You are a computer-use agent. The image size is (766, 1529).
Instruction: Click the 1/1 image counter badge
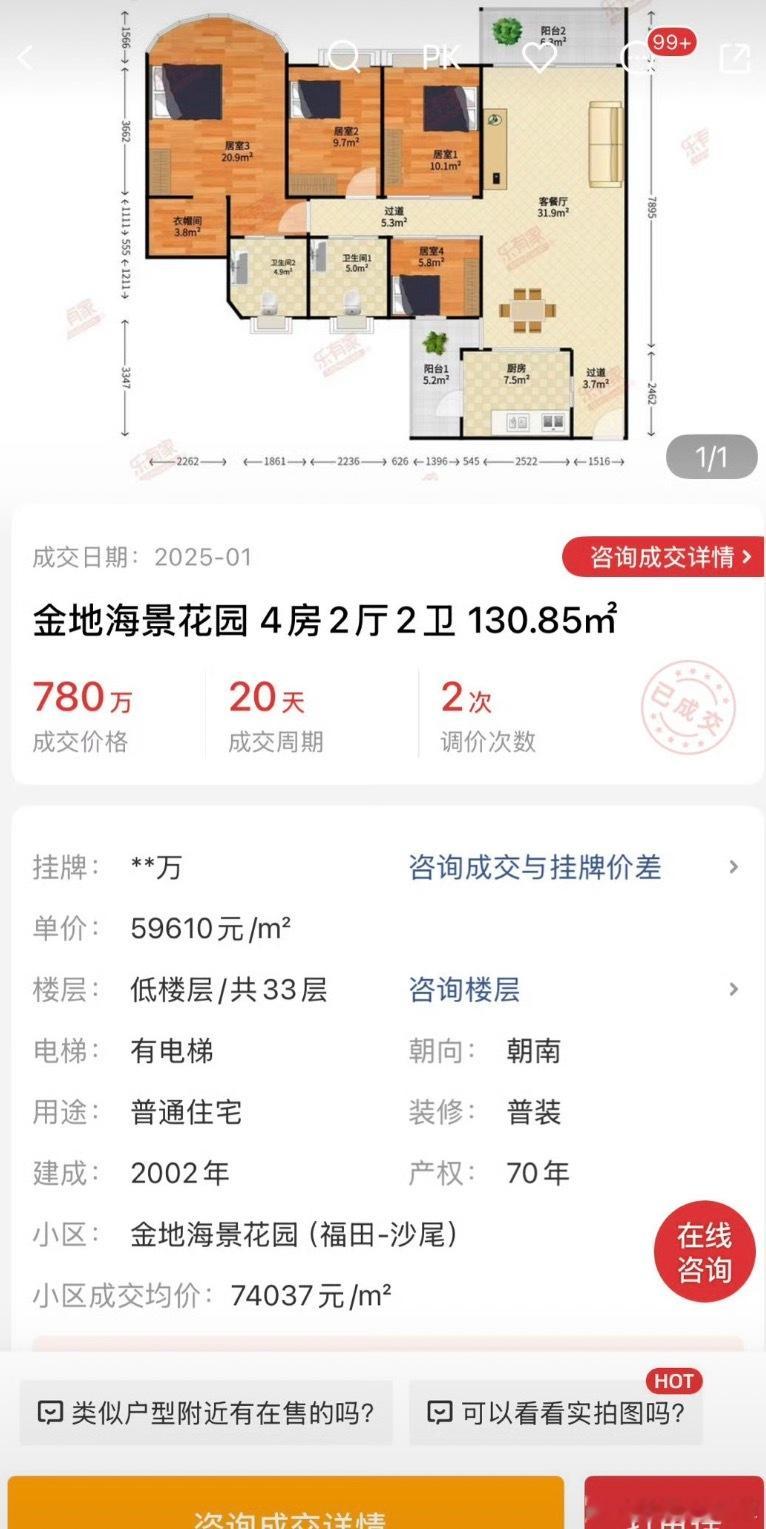pyautogui.click(x=712, y=456)
